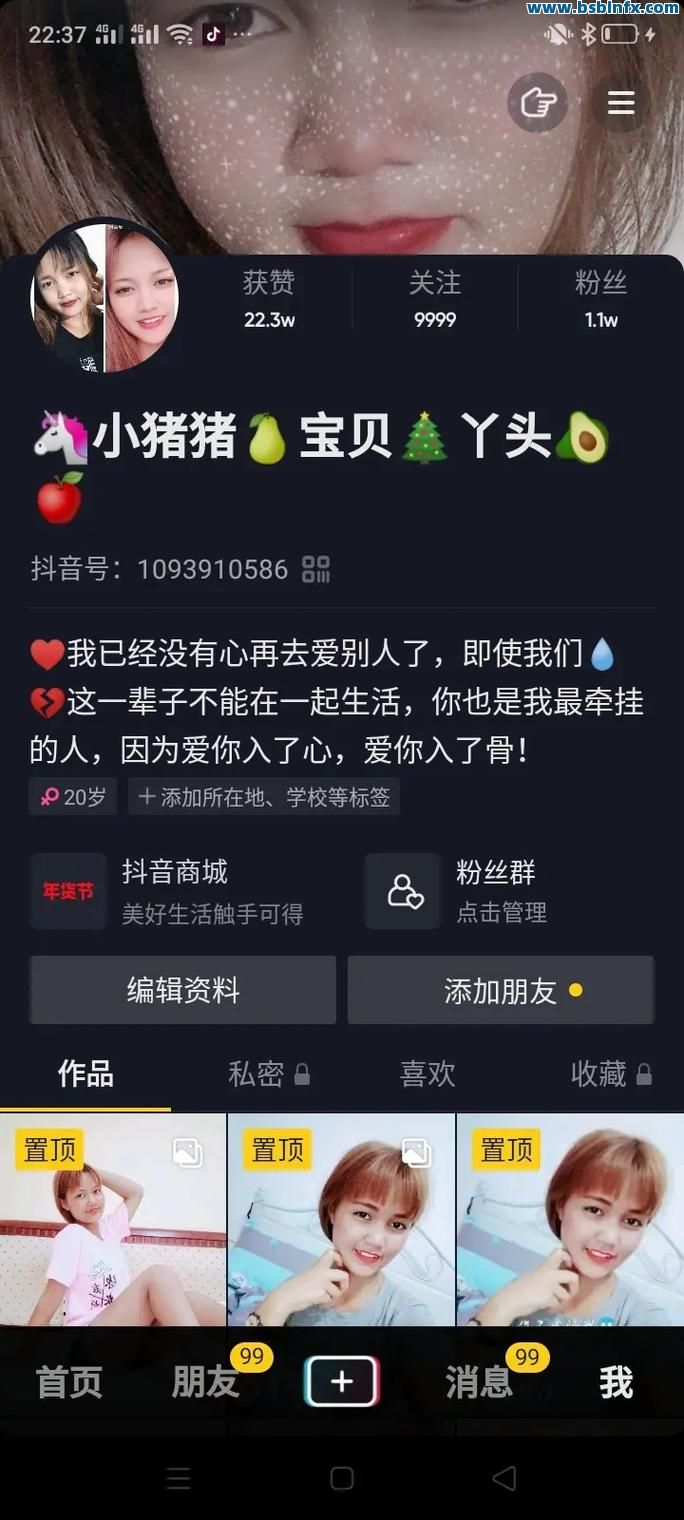Open the profile avatar photo
This screenshot has width=684, height=1520.
pyautogui.click(x=105, y=298)
